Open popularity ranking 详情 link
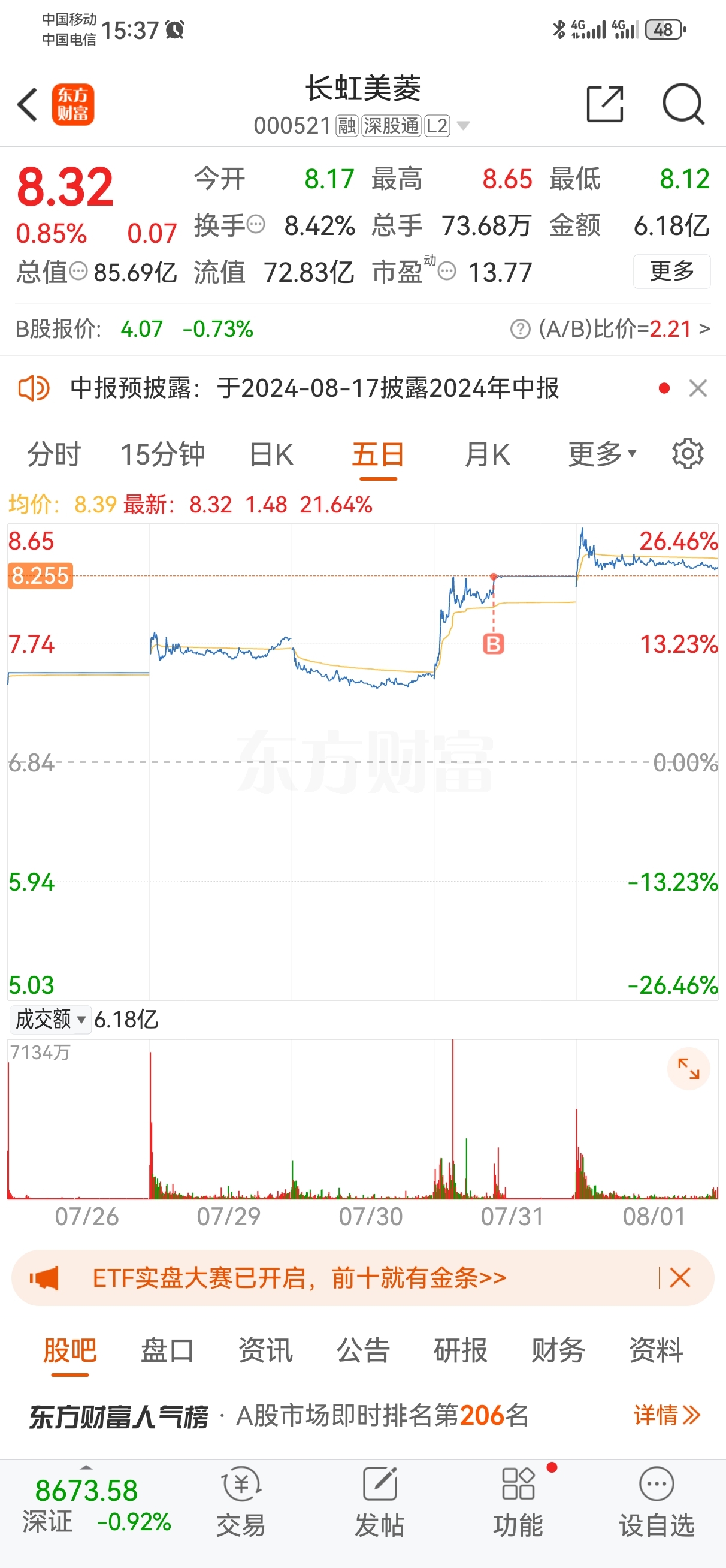This screenshot has width=726, height=1568. click(666, 1415)
